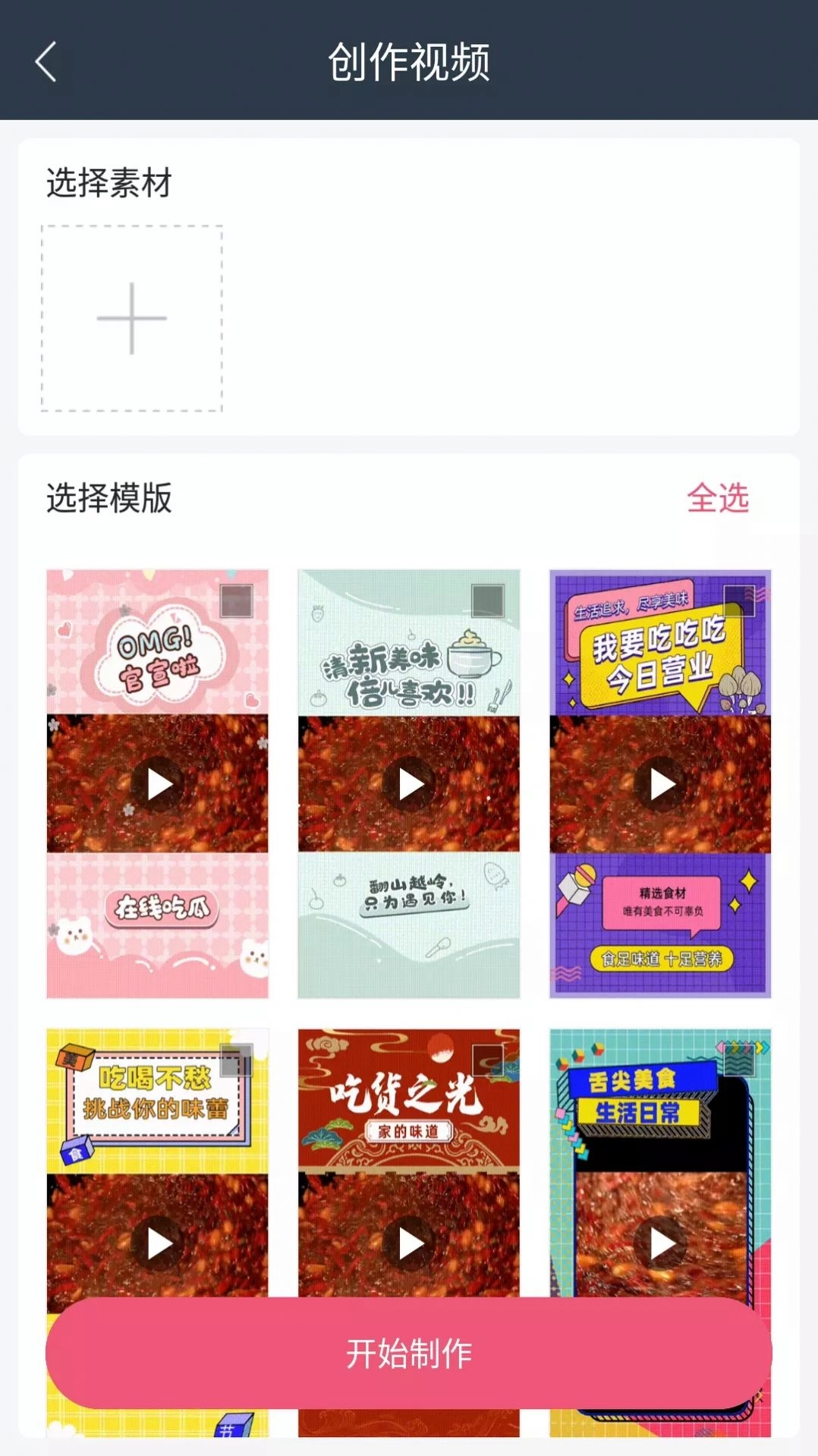Tap 全选 to select all templates
Image resolution: width=818 pixels, height=1456 pixels.
click(717, 499)
